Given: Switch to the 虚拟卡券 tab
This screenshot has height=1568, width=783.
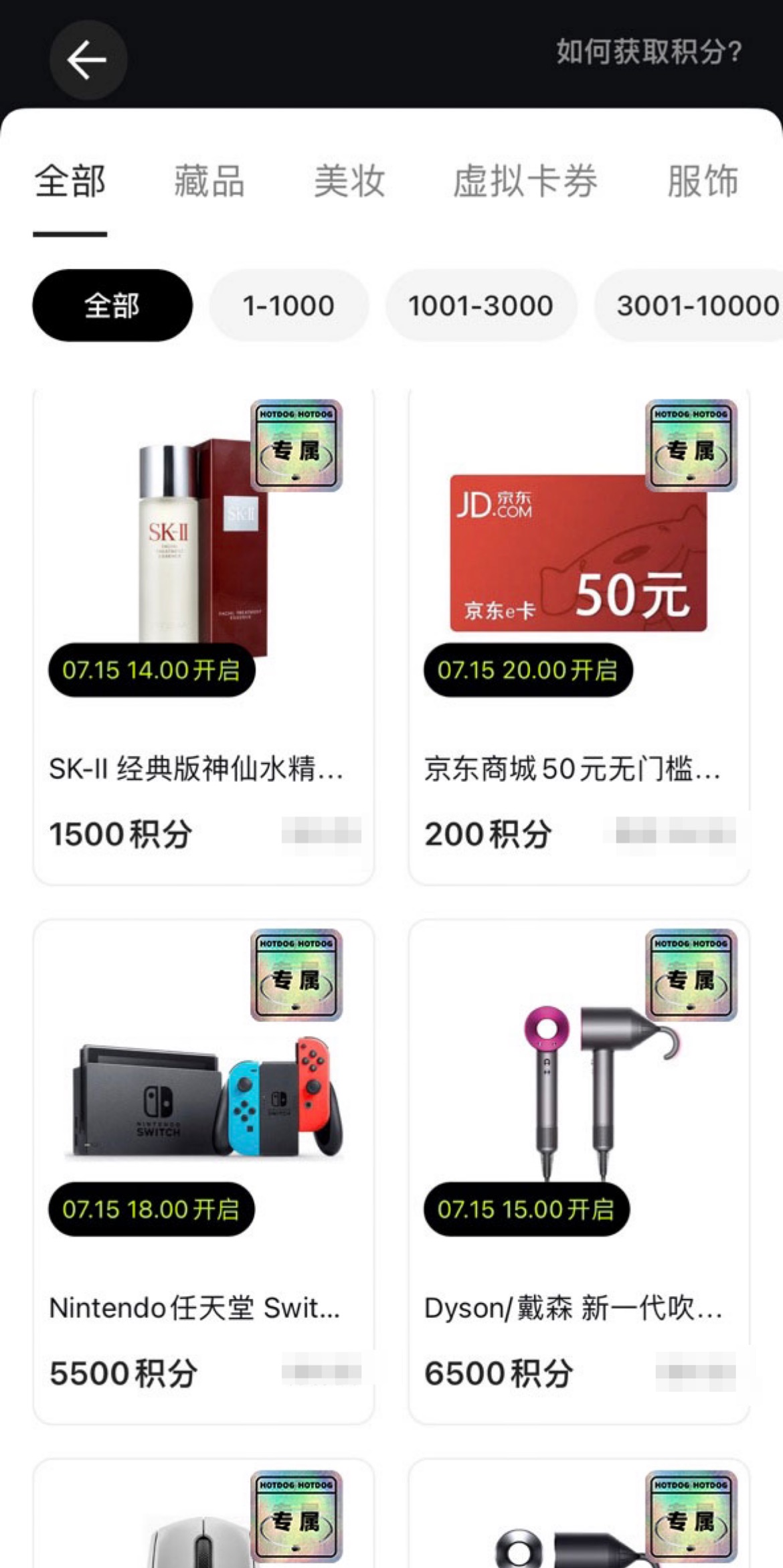Looking at the screenshot, I should [525, 181].
